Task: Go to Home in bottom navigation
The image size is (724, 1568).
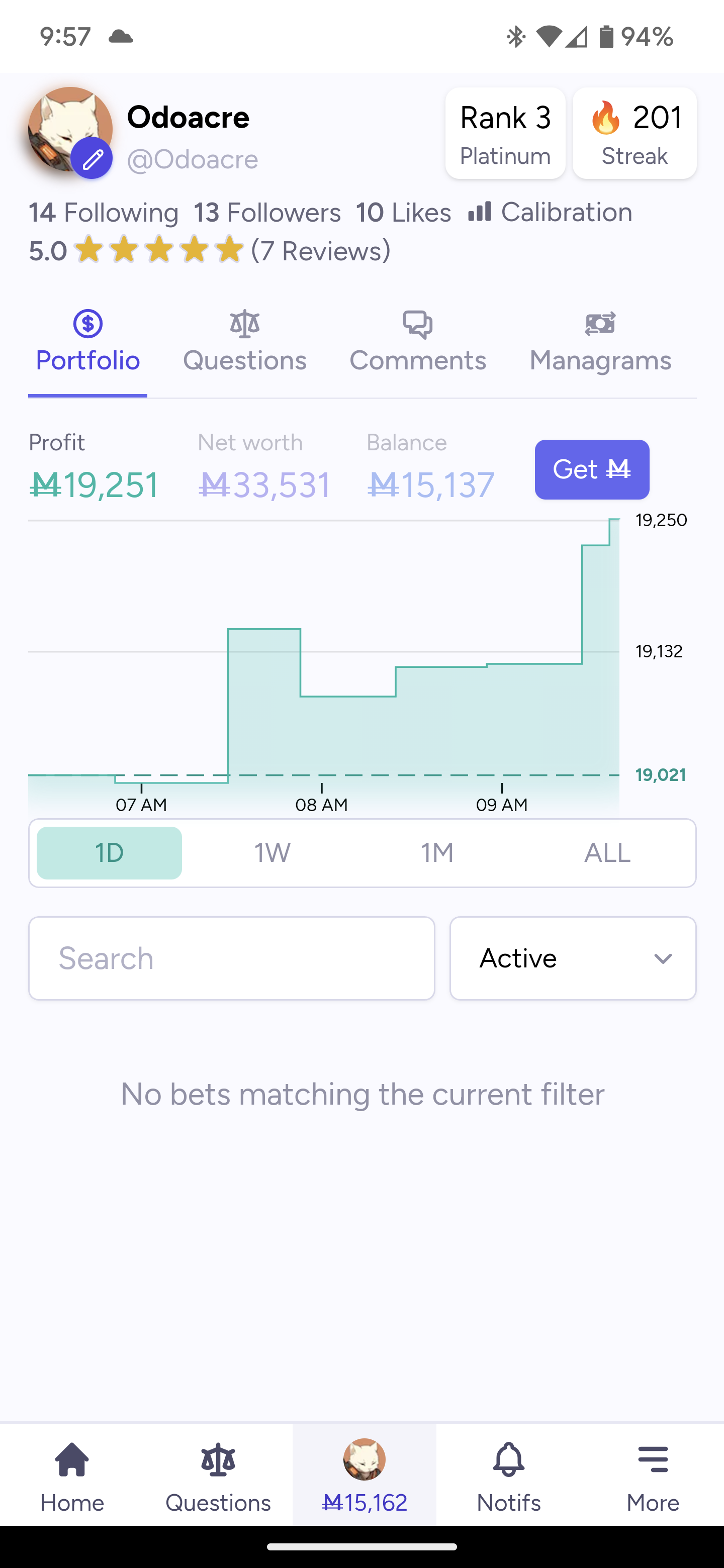Action: (72, 1477)
